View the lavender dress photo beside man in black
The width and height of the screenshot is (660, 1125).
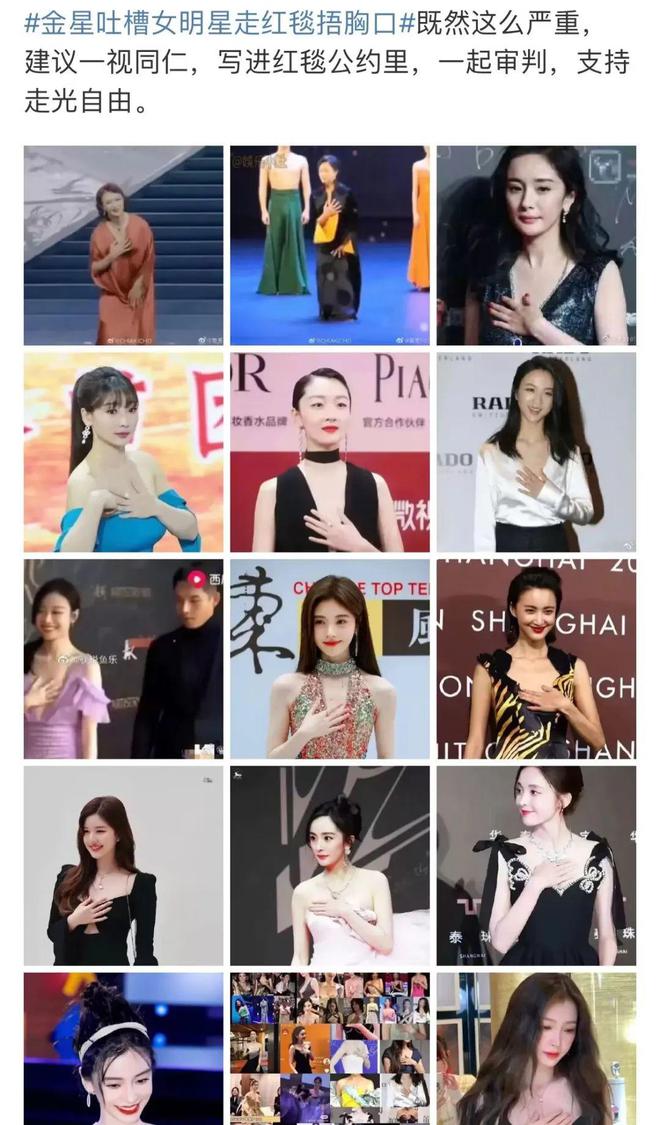[123, 659]
